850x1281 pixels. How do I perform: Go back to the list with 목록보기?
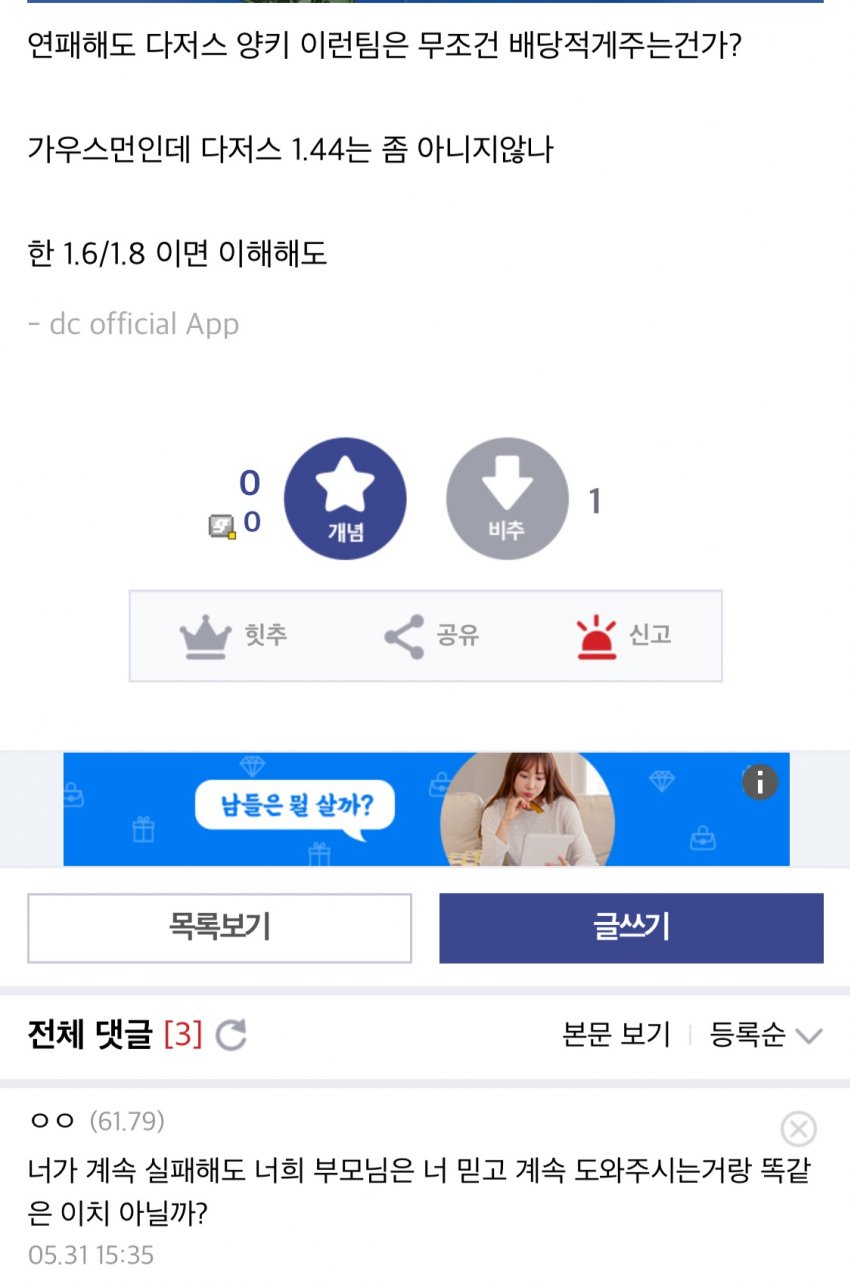tap(219, 928)
